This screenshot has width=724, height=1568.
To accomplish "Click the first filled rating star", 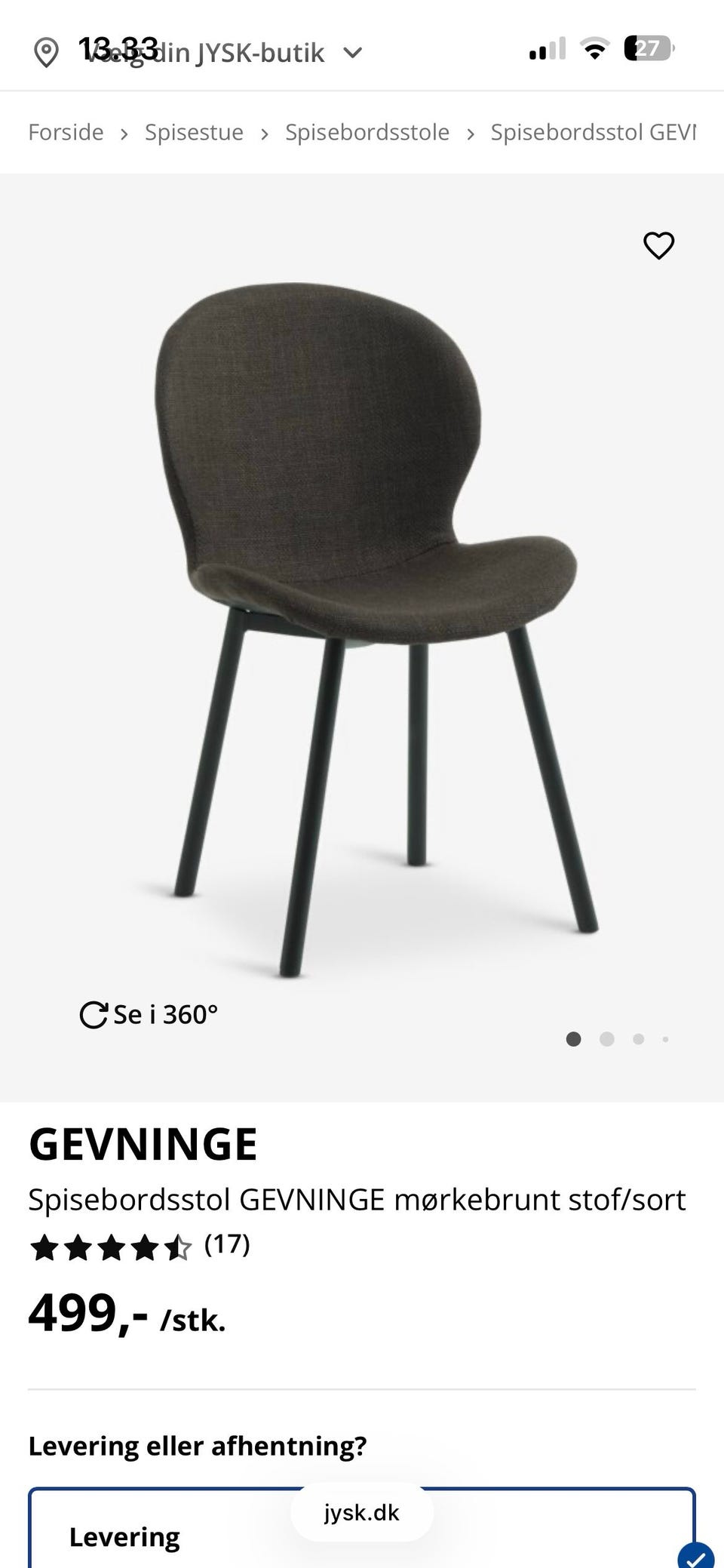I will (x=47, y=1245).
